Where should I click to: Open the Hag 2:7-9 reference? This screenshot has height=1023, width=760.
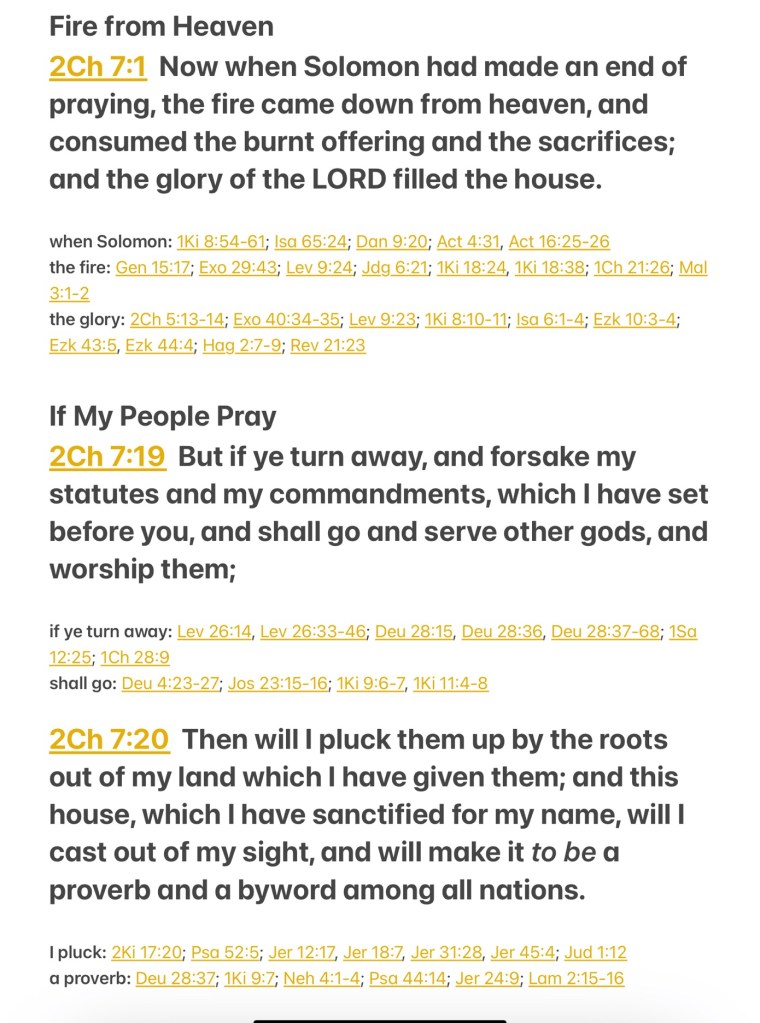241,346
